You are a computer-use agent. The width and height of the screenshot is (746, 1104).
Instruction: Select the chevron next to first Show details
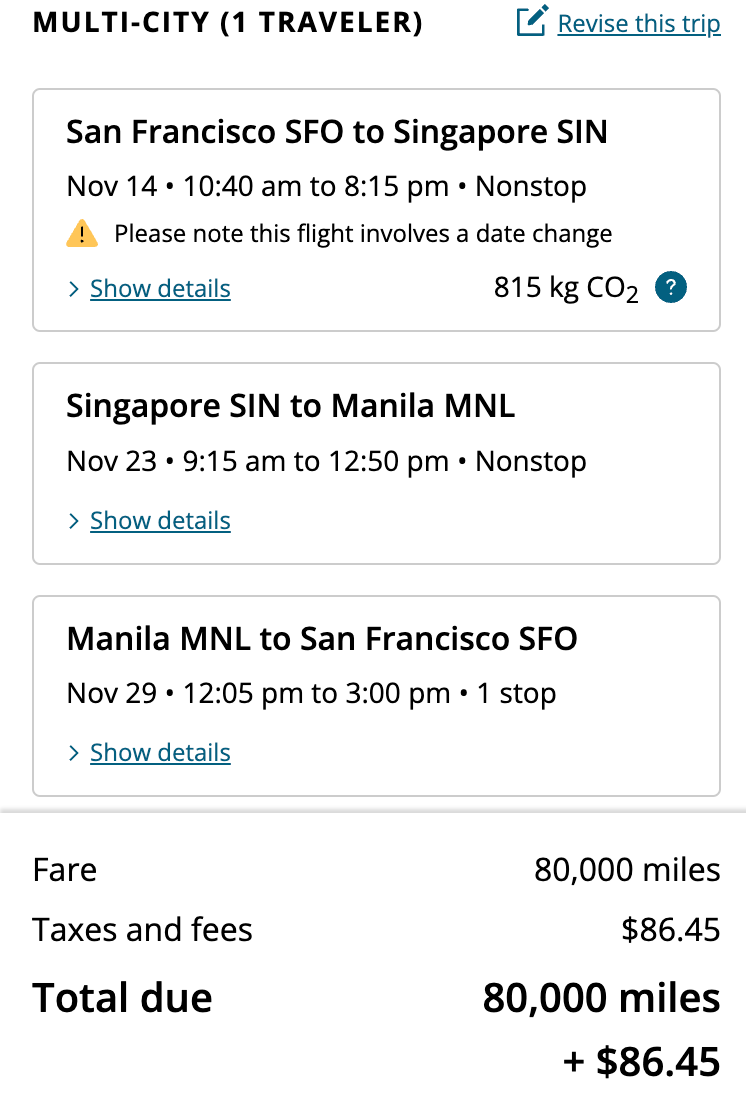pyautogui.click(x=73, y=288)
